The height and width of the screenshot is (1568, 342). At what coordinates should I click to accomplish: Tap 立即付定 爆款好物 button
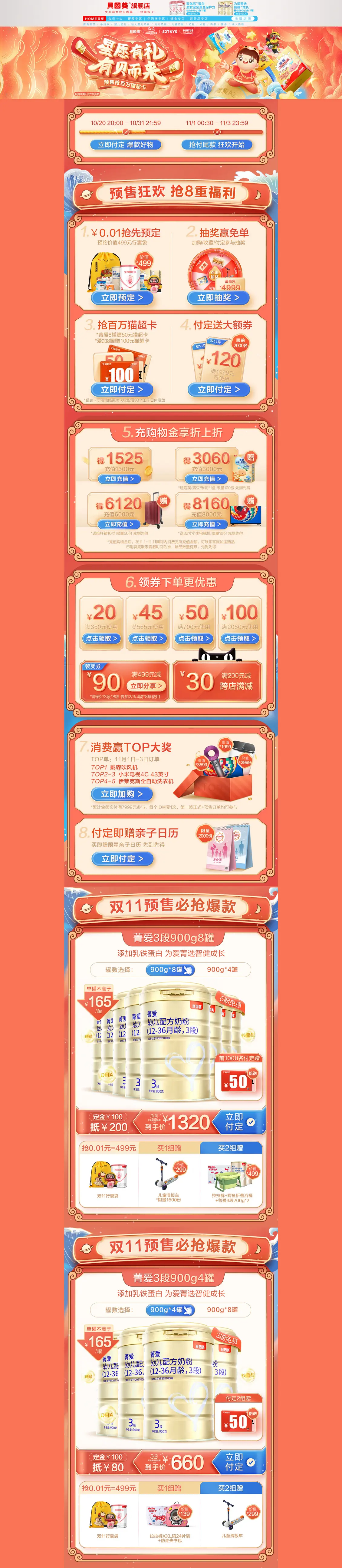tap(125, 145)
